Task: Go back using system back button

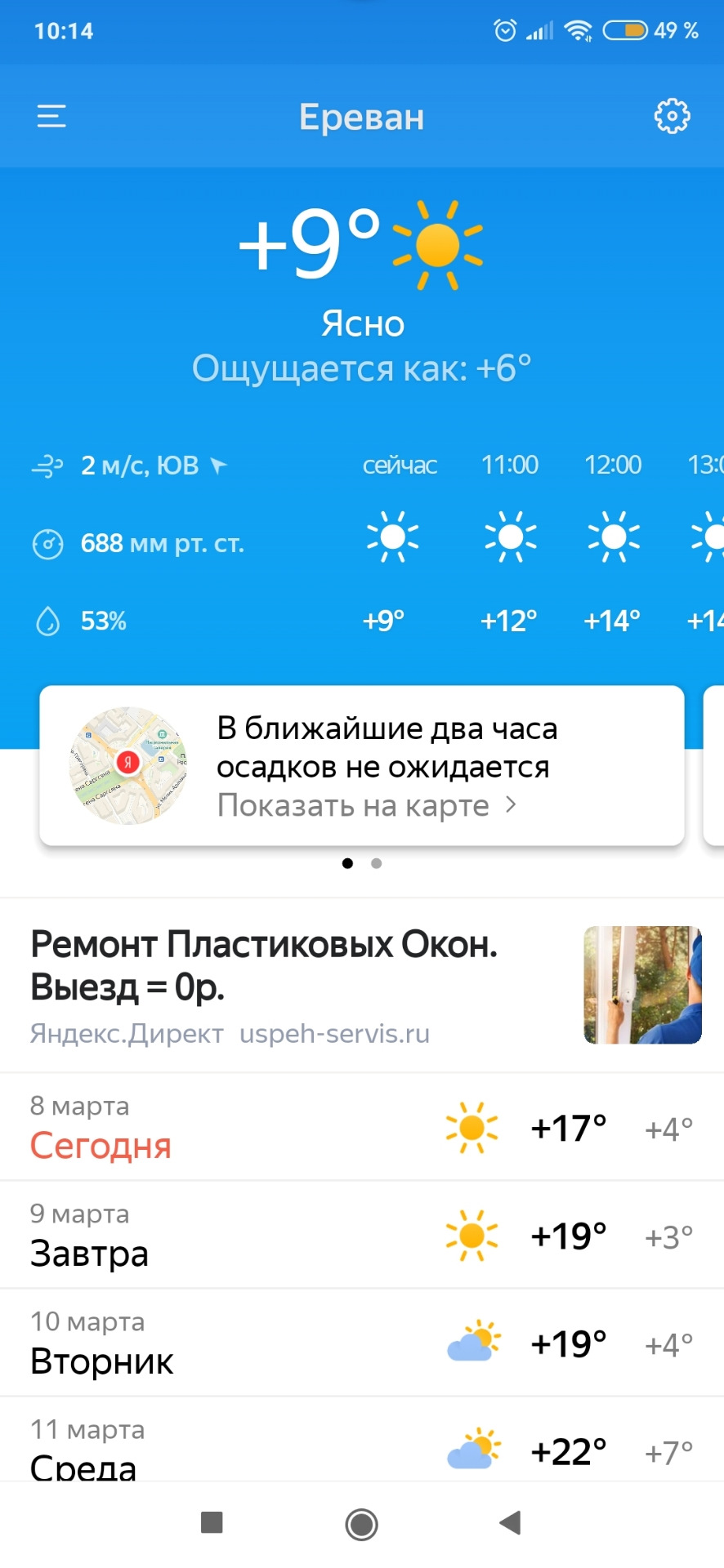Action: point(511,1523)
